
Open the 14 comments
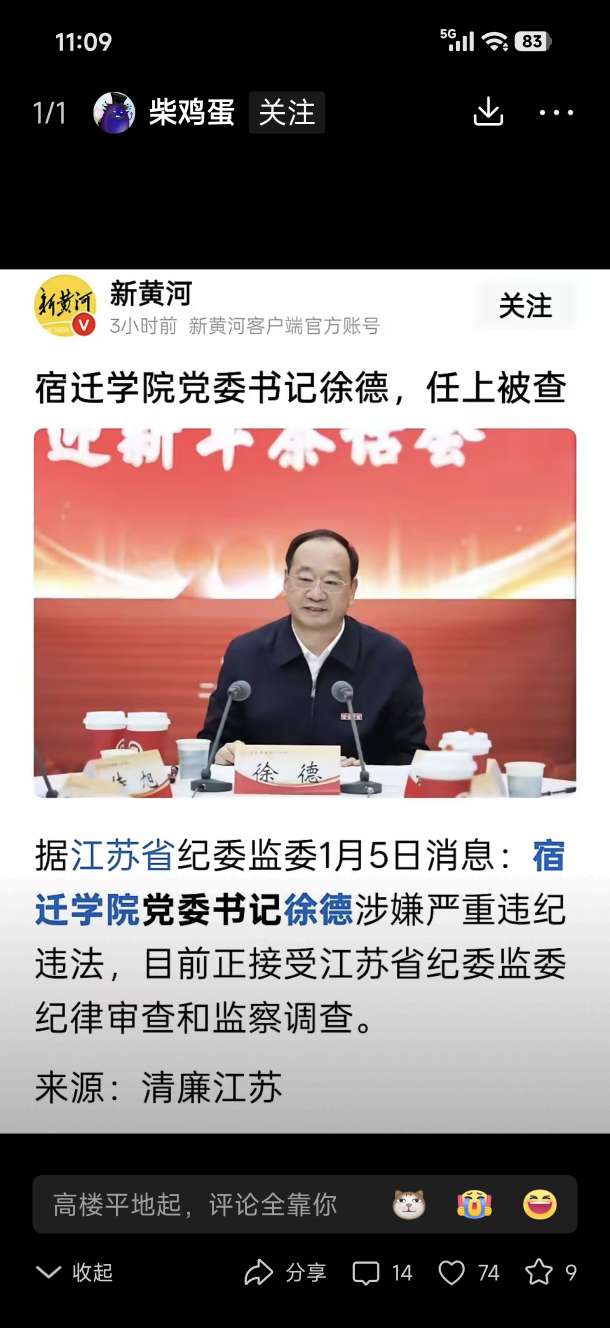[x=382, y=1272]
